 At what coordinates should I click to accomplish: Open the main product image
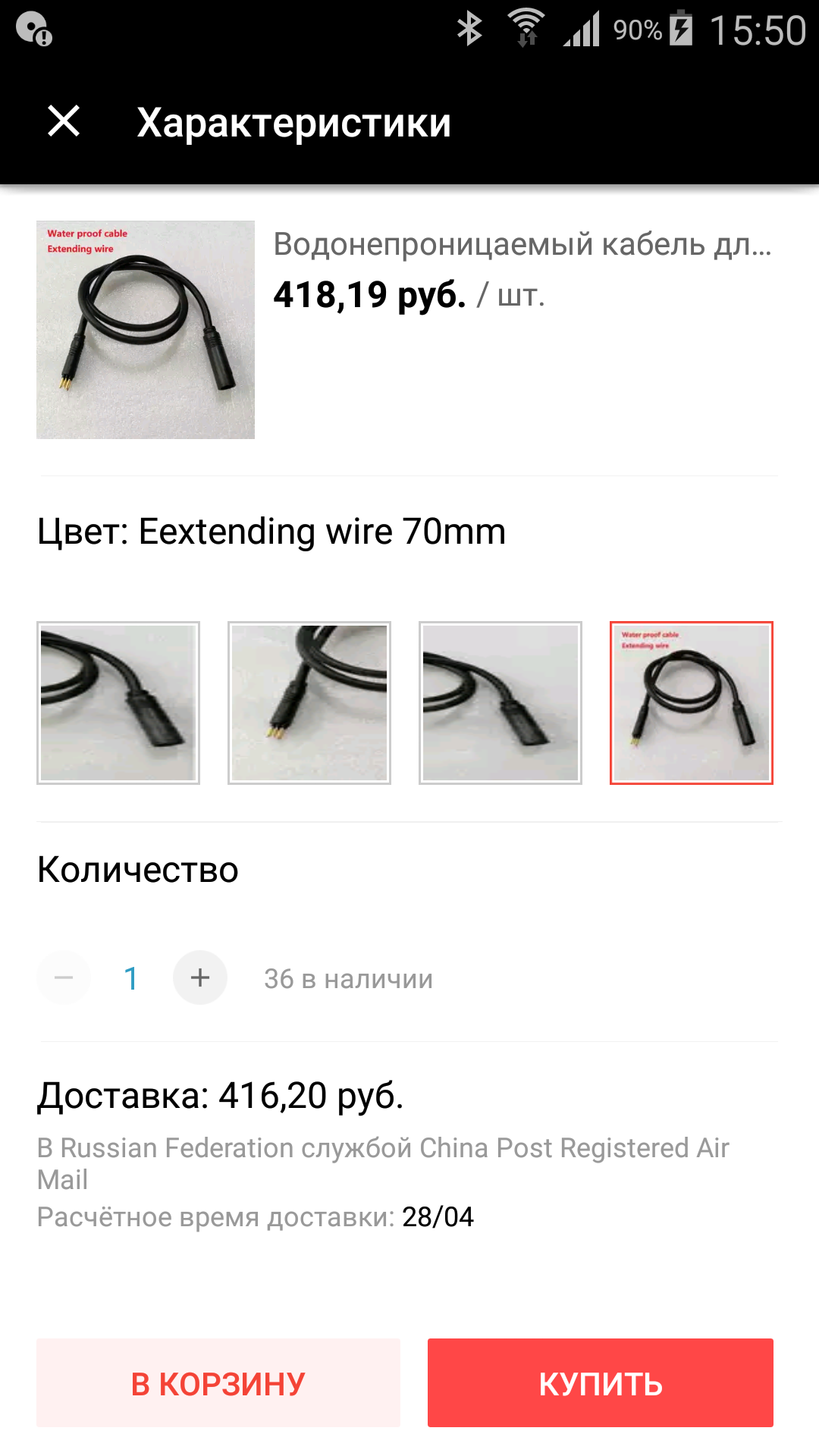click(146, 330)
